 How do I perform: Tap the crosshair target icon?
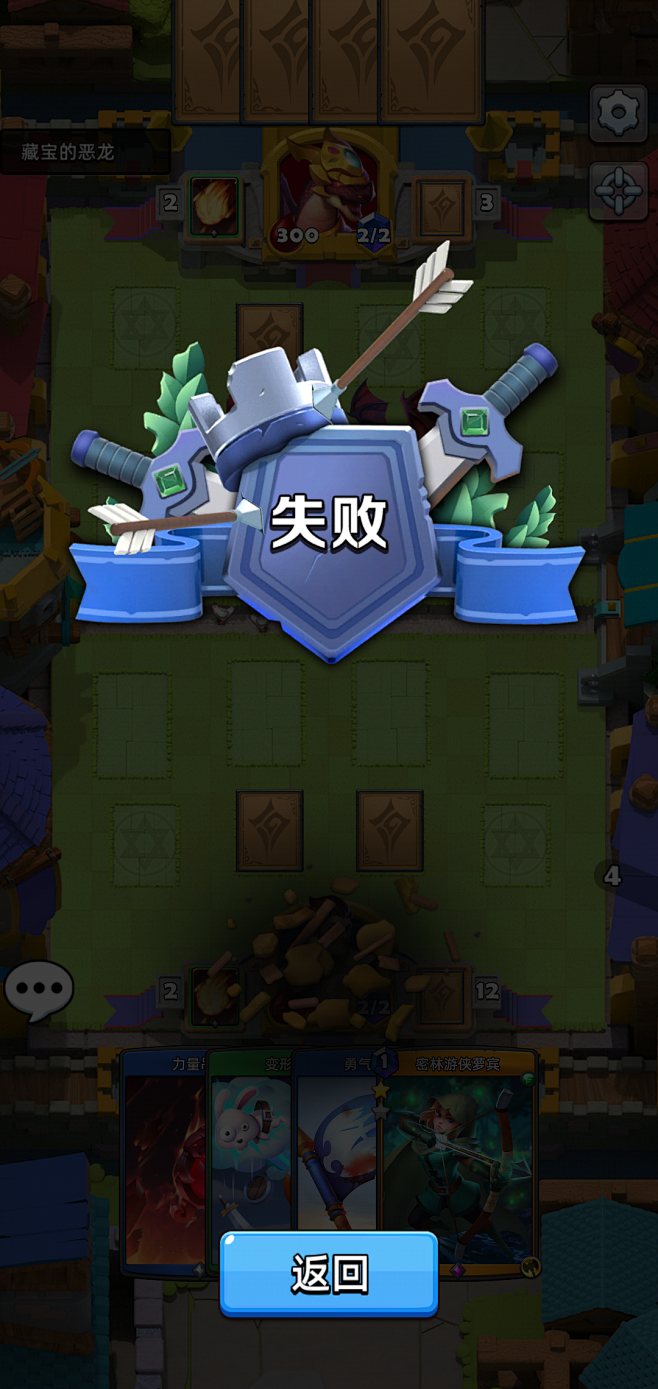point(619,190)
